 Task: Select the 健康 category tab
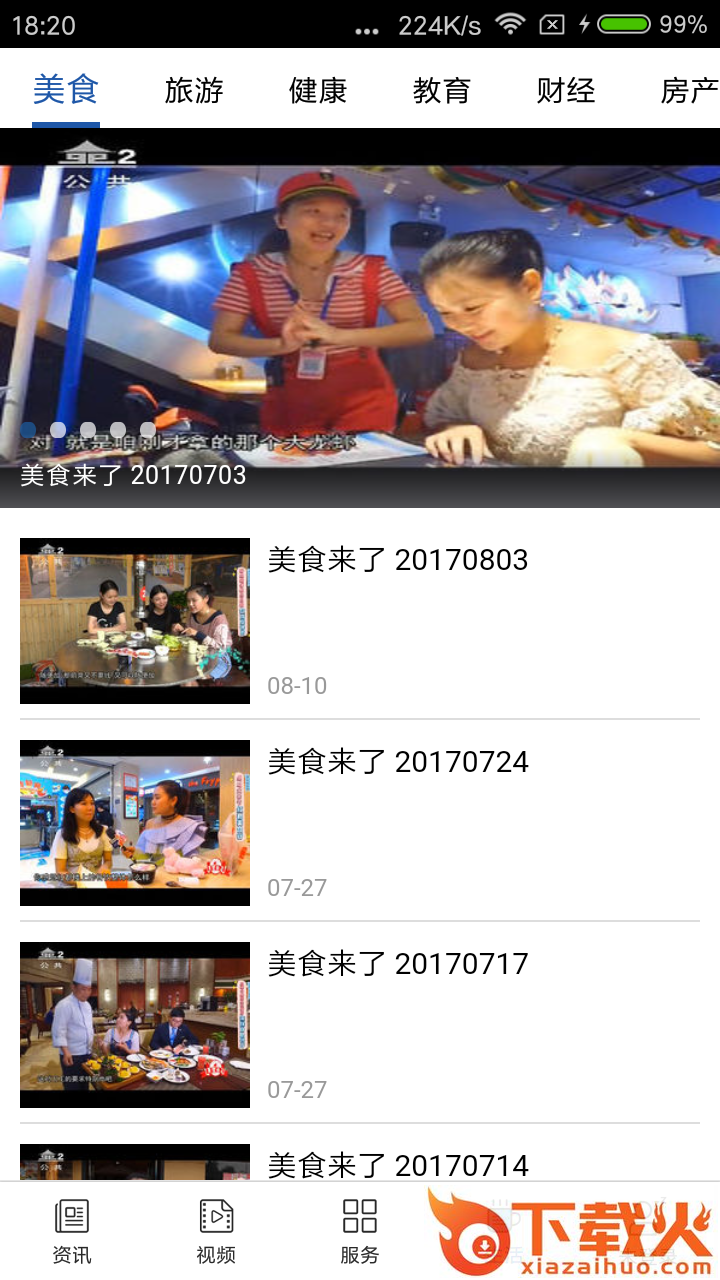click(x=318, y=91)
